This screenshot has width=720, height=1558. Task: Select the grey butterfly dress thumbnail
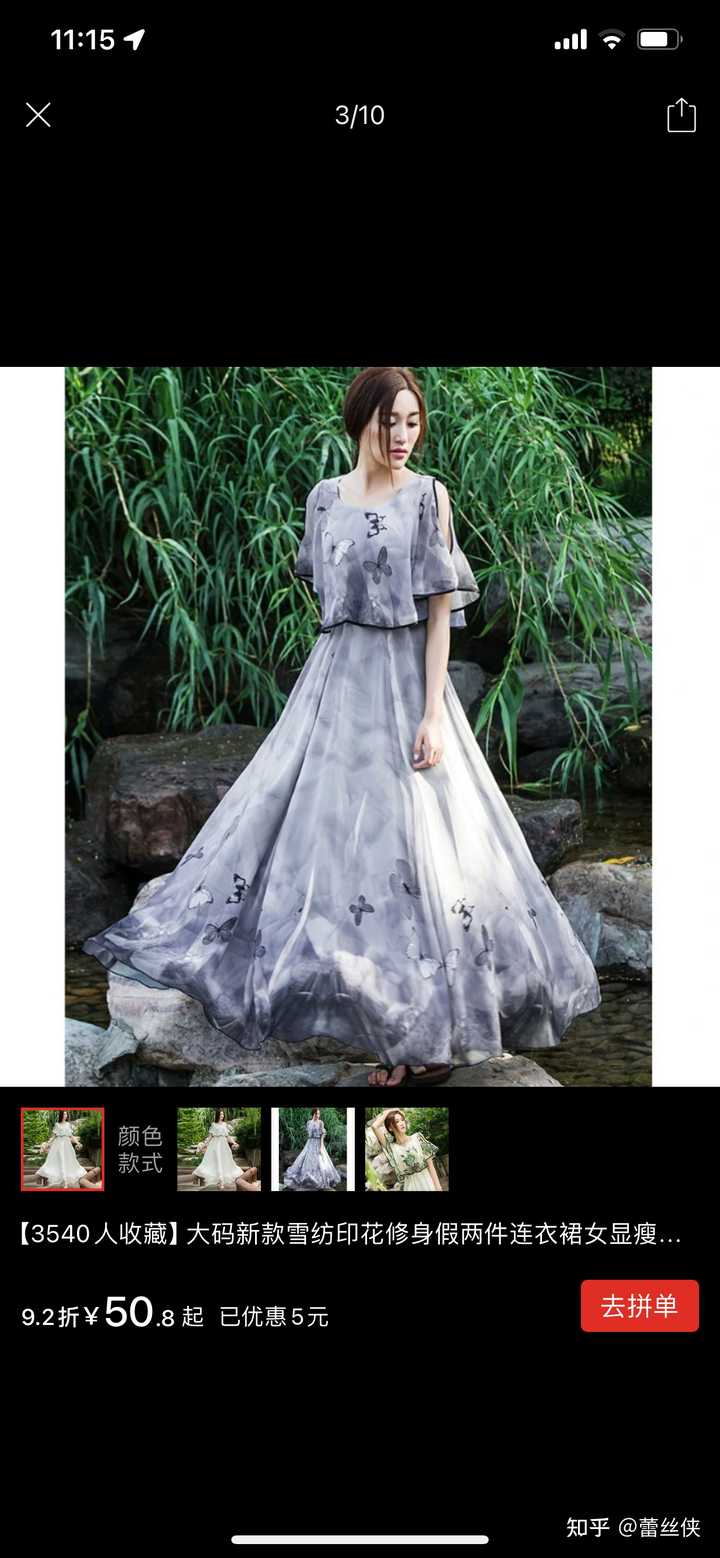pyautogui.click(x=312, y=1149)
